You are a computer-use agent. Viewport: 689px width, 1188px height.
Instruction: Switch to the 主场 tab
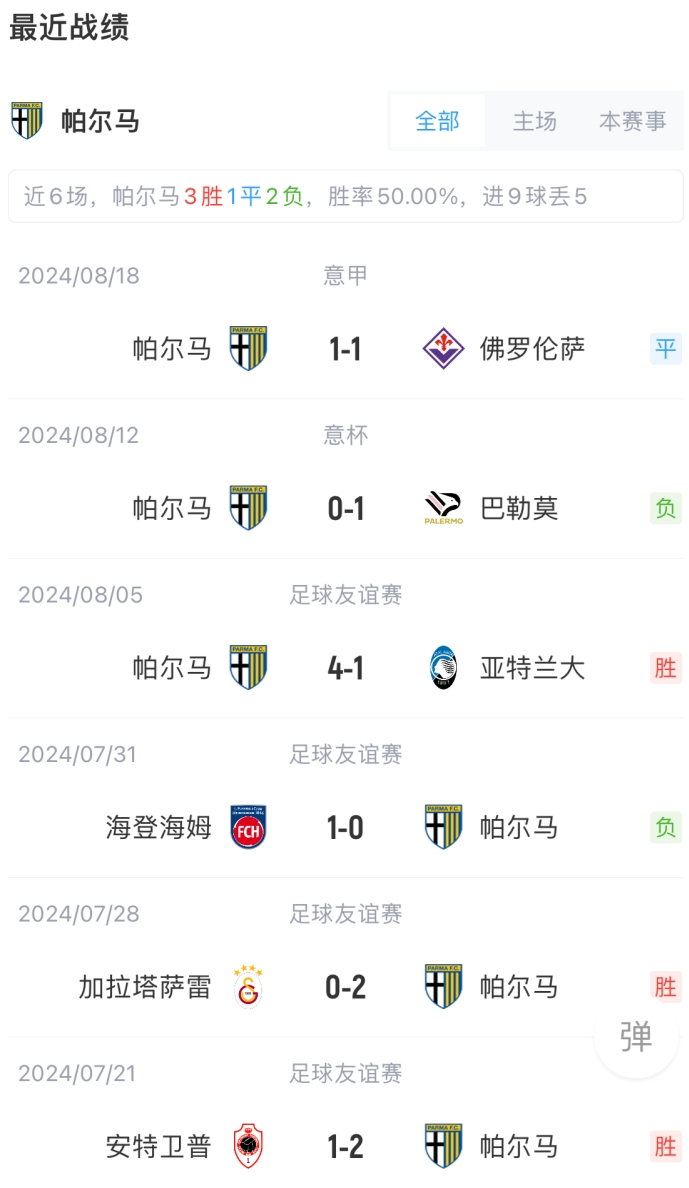coord(534,121)
